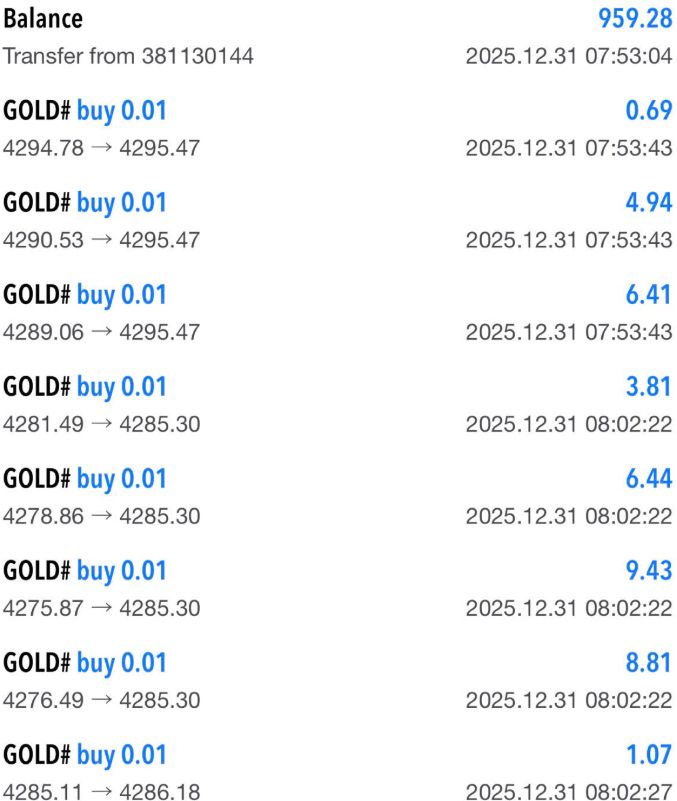Expand the GOLD# trade with 6.44 profit
The image size is (677, 801).
[x=338, y=496]
